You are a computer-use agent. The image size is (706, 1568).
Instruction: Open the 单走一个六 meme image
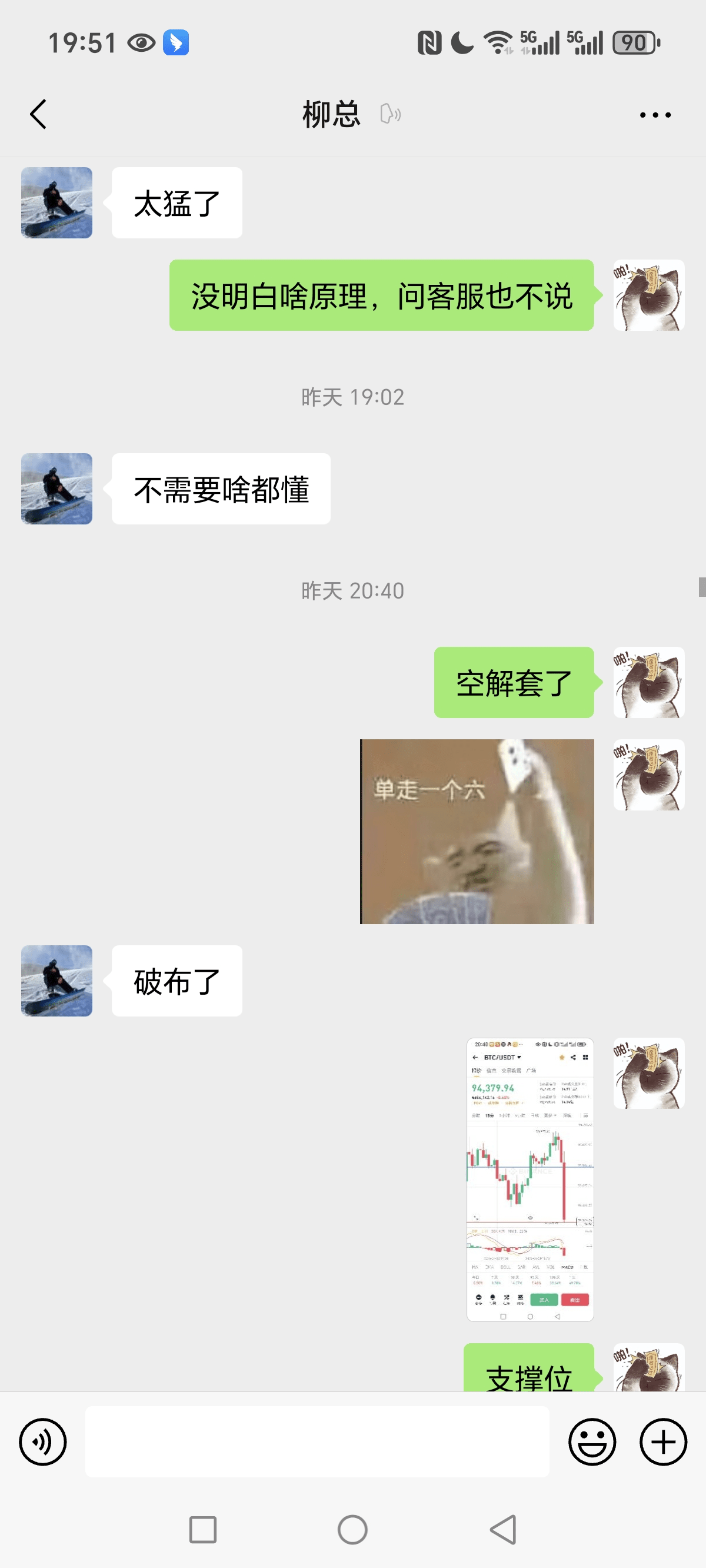point(477,831)
